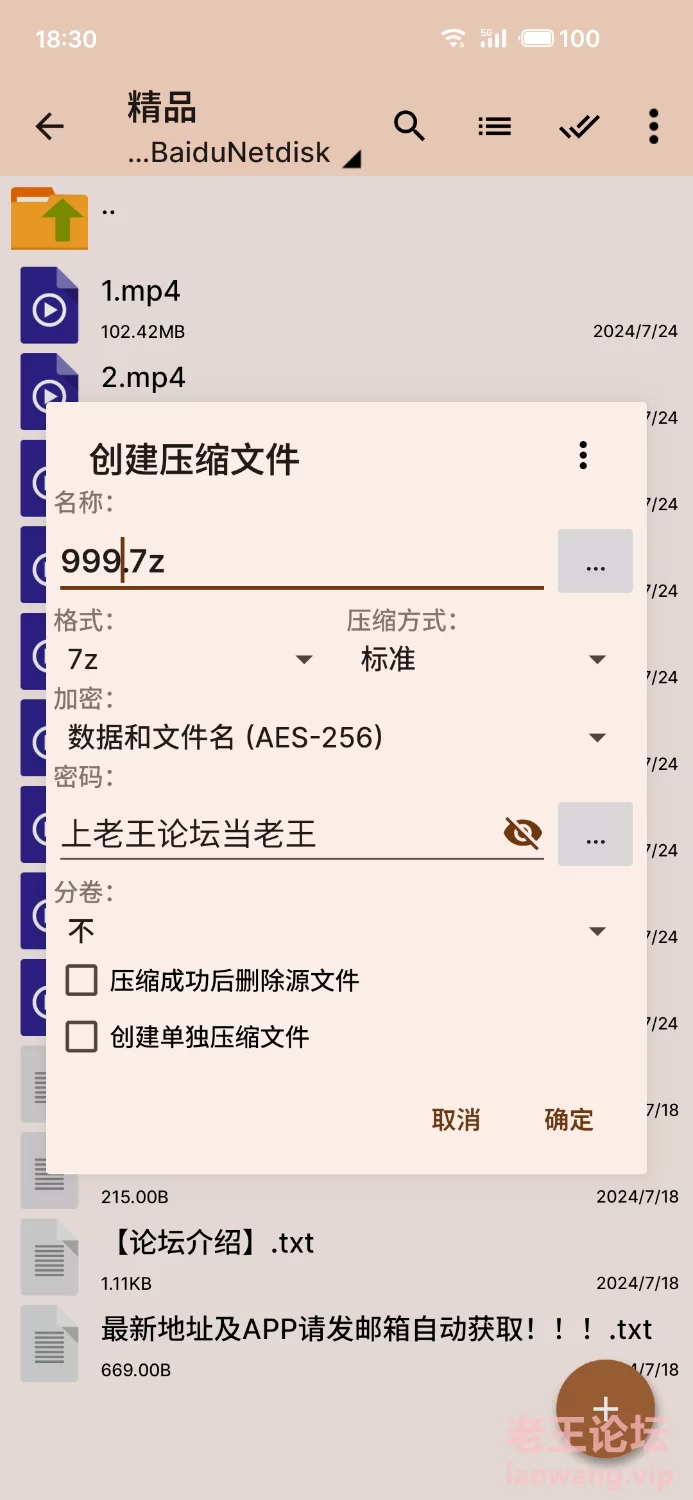Cancel with the 取消 button
Viewport: 693px width, 1500px height.
coord(456,1119)
